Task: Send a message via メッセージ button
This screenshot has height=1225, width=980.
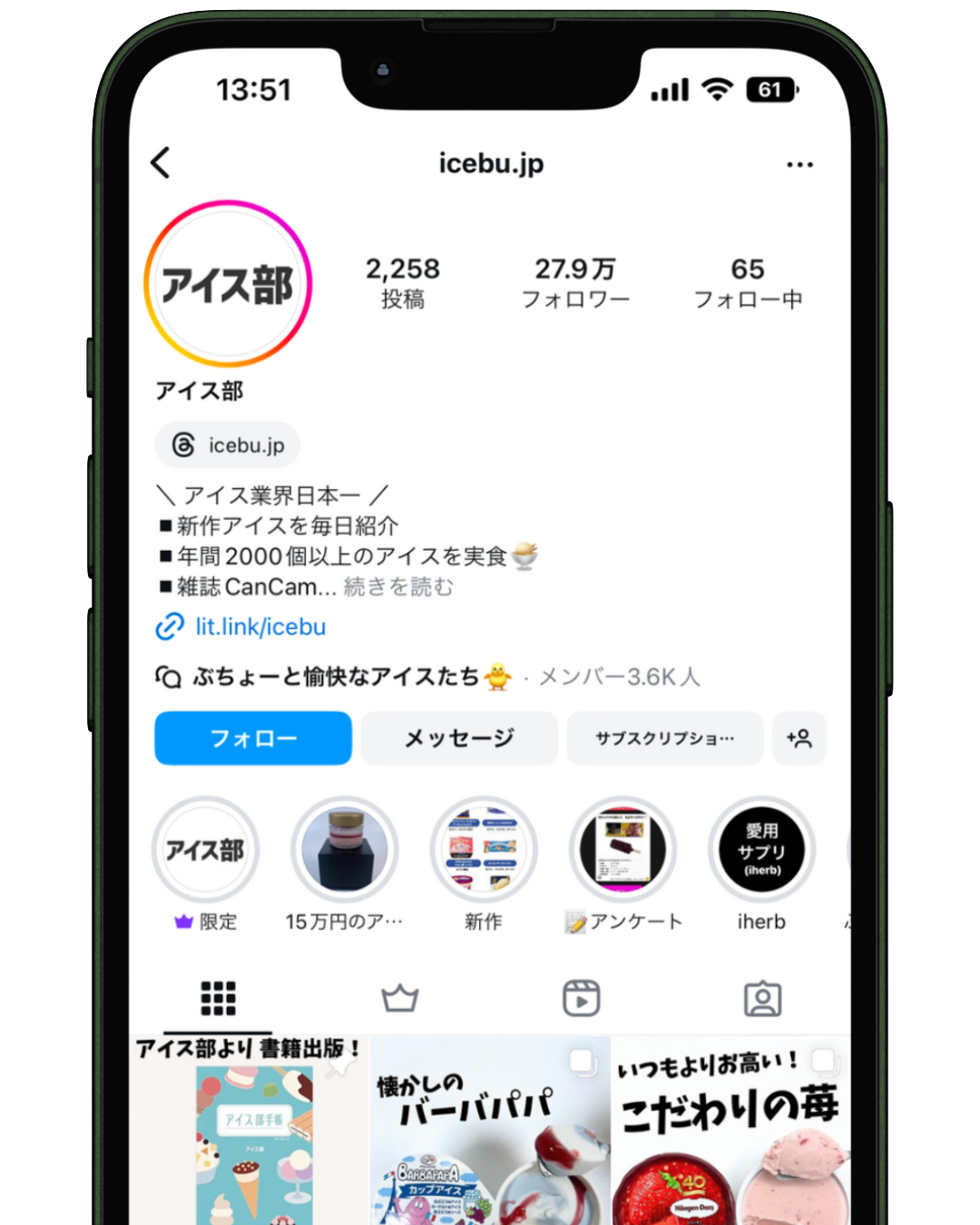Action: [x=459, y=739]
